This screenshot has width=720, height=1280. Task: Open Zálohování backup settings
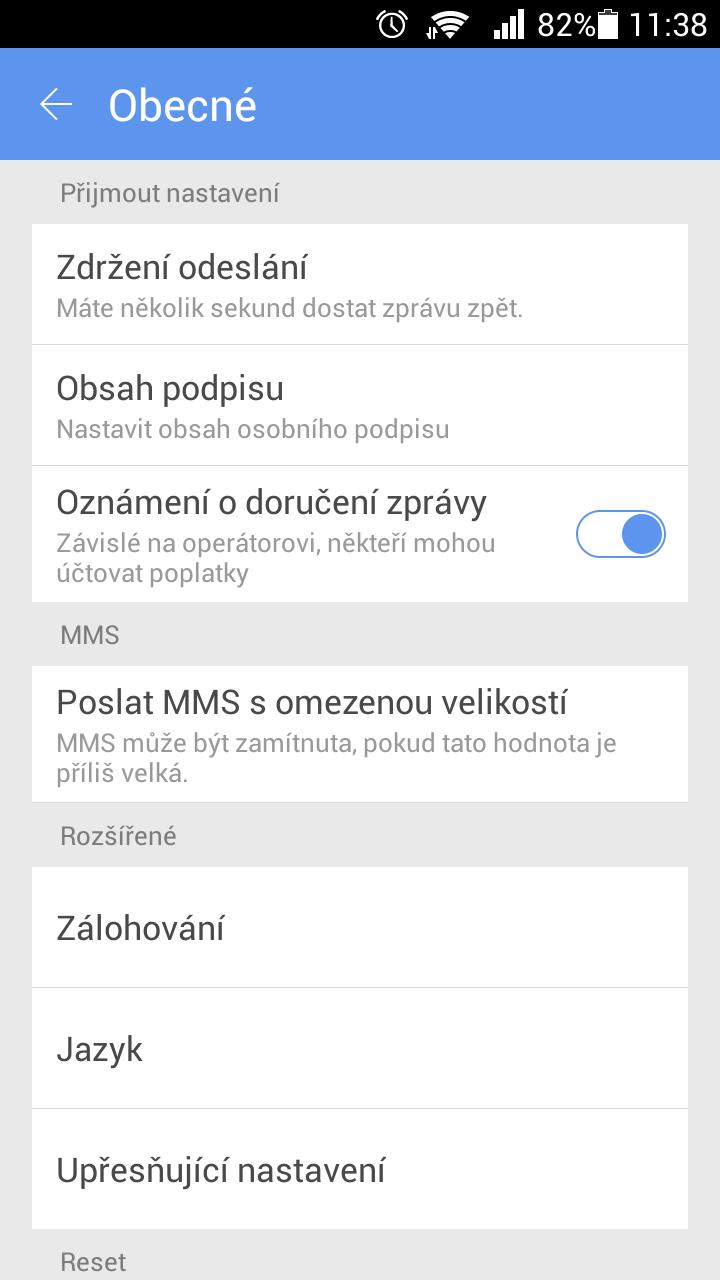(x=360, y=927)
